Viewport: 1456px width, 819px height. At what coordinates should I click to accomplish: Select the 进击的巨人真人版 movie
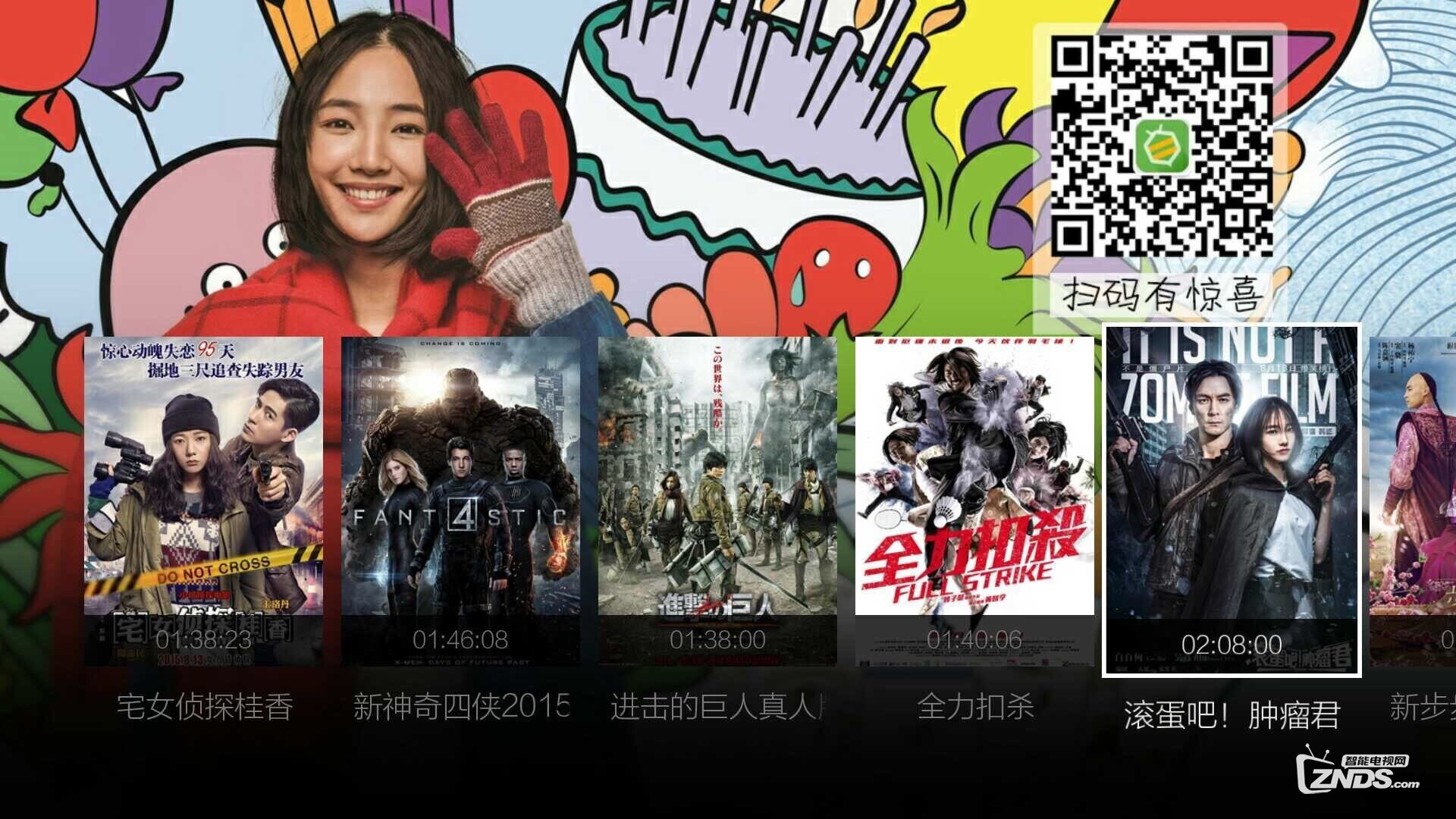pyautogui.click(x=717, y=500)
